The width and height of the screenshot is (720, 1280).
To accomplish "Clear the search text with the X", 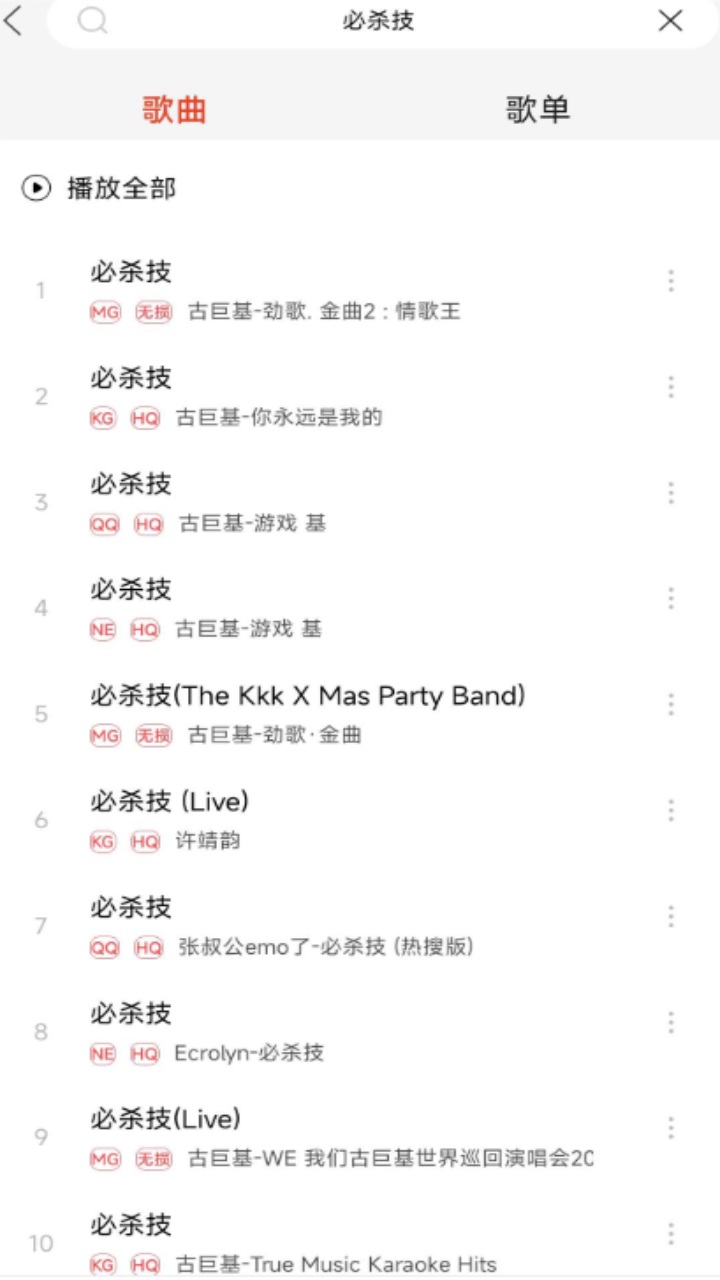I will pyautogui.click(x=670, y=21).
